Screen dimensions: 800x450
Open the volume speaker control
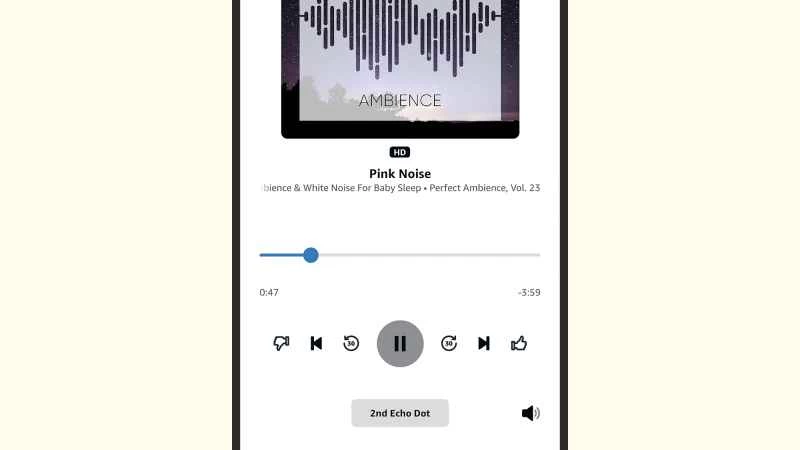pos(531,413)
